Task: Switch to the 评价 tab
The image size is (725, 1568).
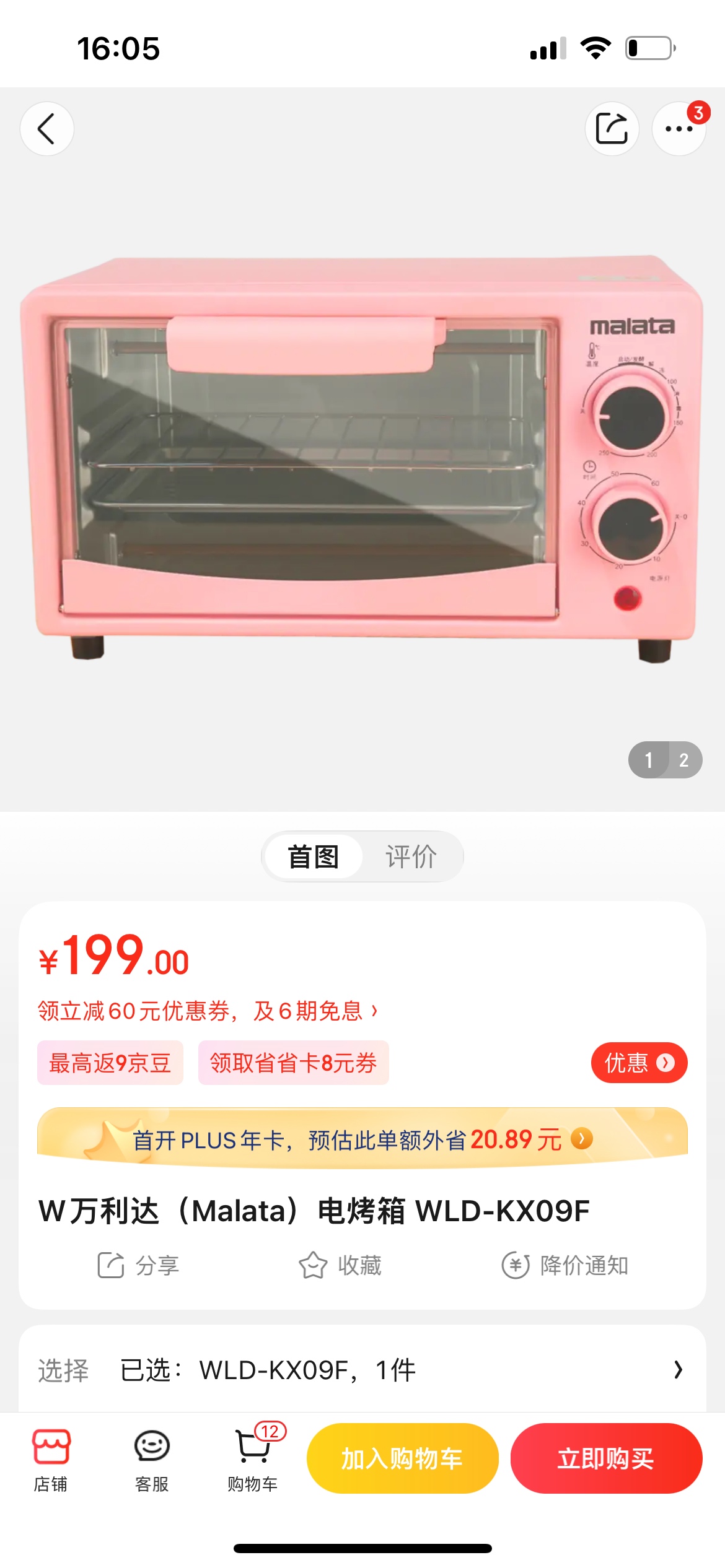Action: [x=411, y=857]
